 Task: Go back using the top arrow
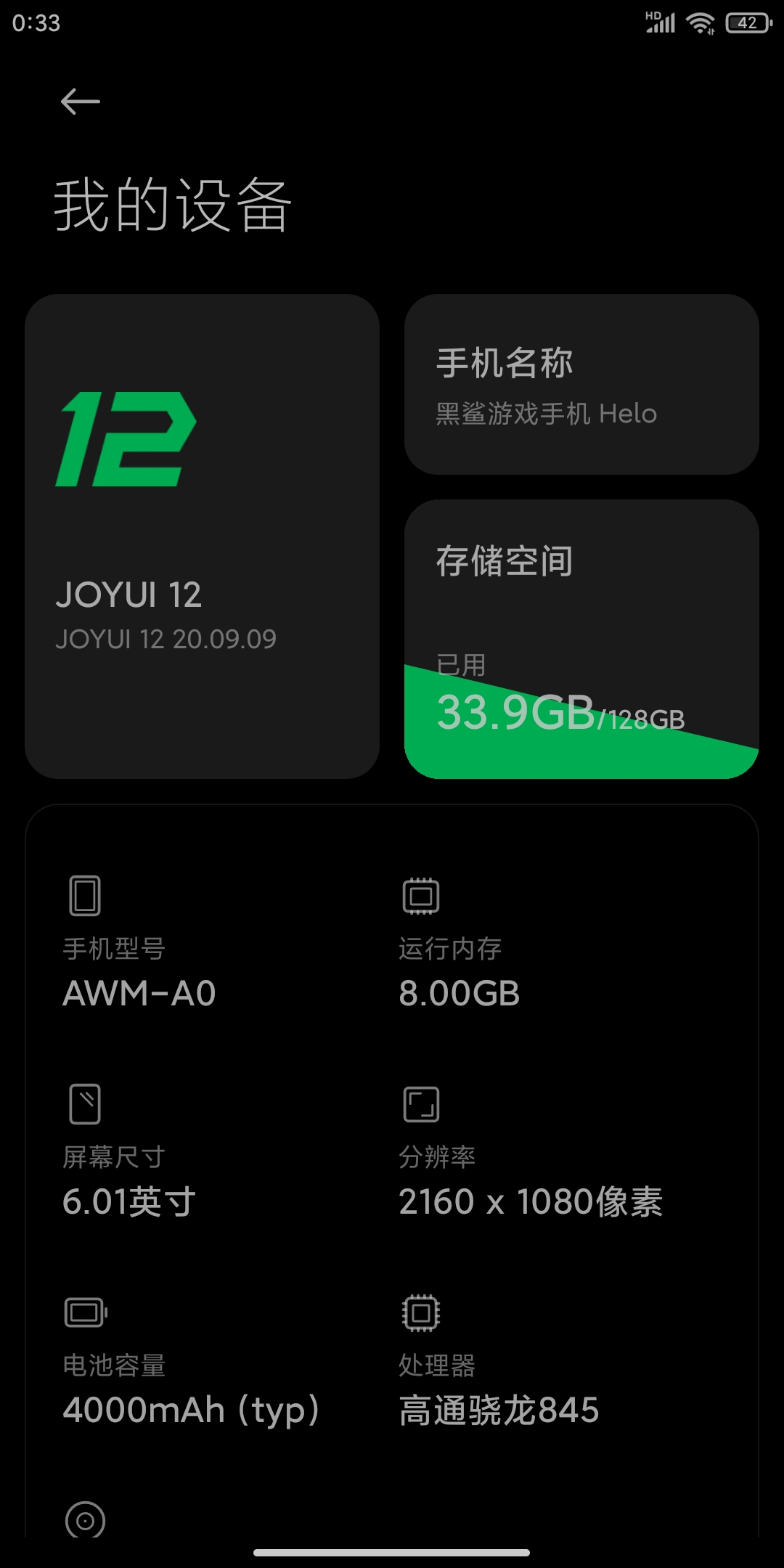pos(80,102)
